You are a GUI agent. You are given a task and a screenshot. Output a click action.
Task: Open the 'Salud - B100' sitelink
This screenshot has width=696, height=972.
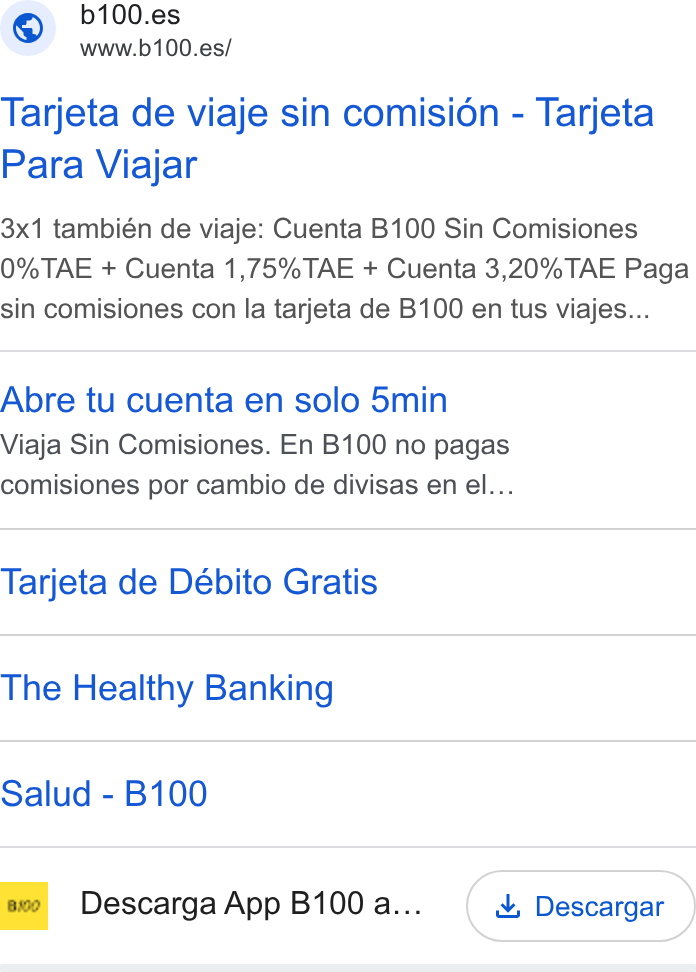[x=104, y=793]
